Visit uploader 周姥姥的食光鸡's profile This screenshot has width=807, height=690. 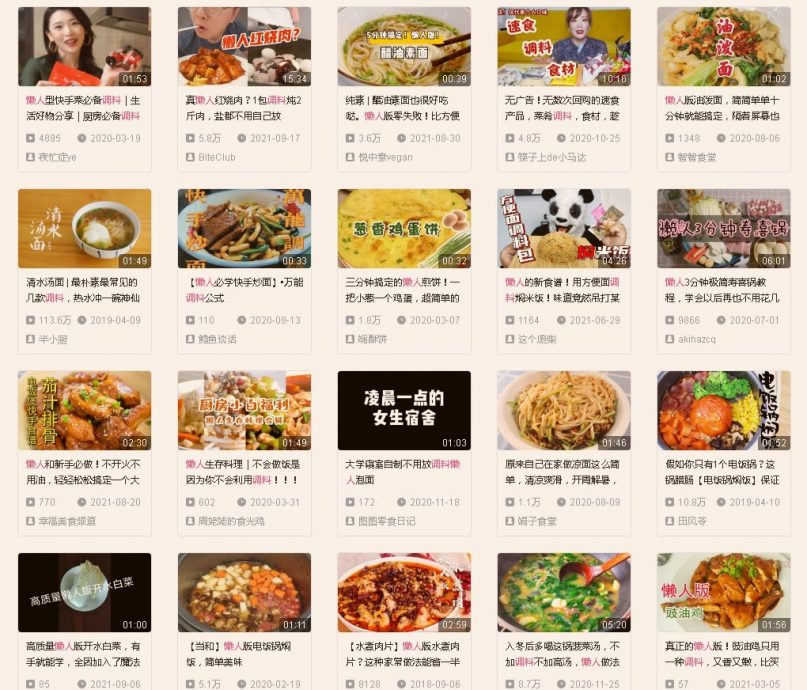click(231, 521)
